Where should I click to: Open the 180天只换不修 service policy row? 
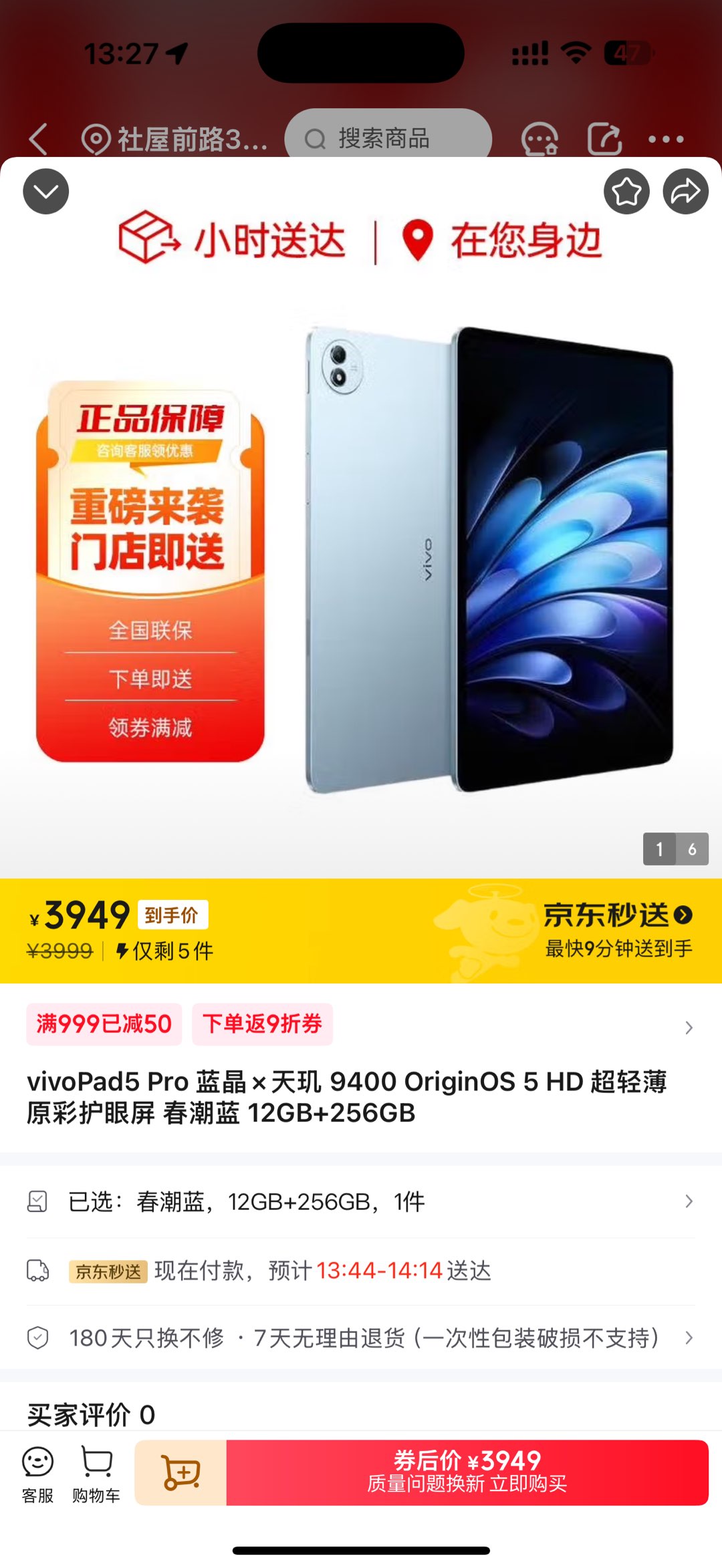pos(361,1338)
